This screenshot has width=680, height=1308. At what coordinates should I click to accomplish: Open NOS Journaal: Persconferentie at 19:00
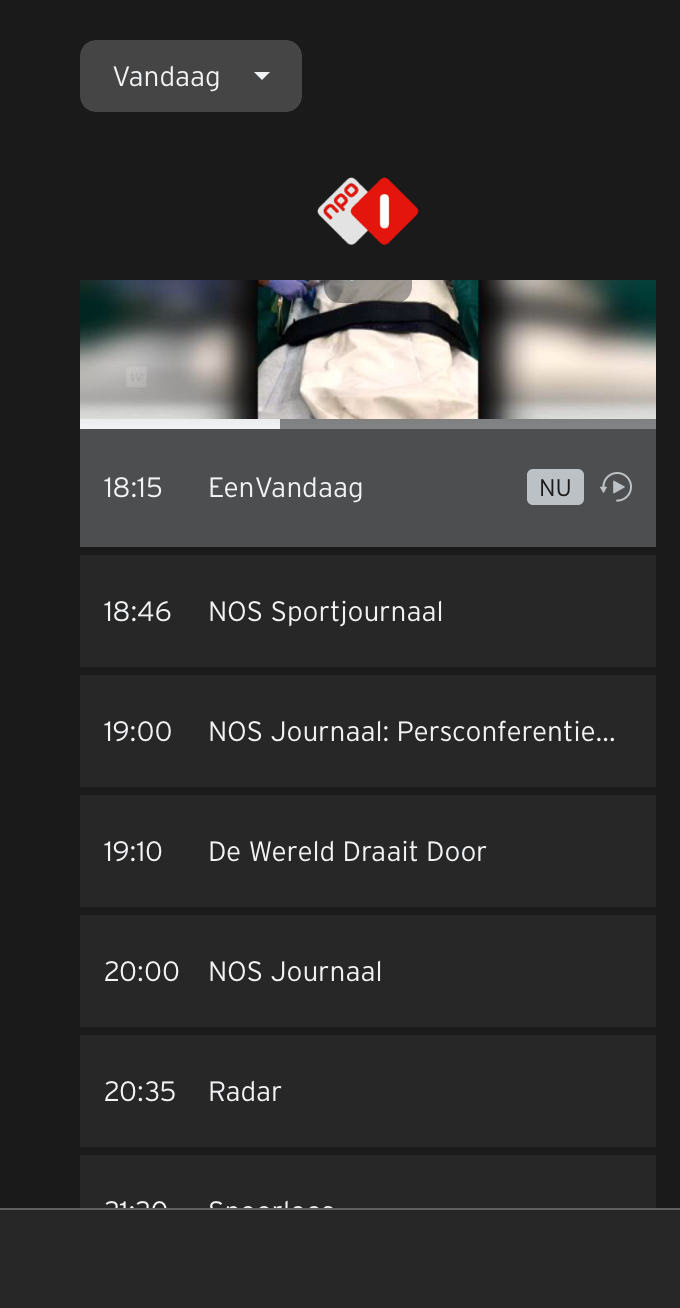click(368, 731)
